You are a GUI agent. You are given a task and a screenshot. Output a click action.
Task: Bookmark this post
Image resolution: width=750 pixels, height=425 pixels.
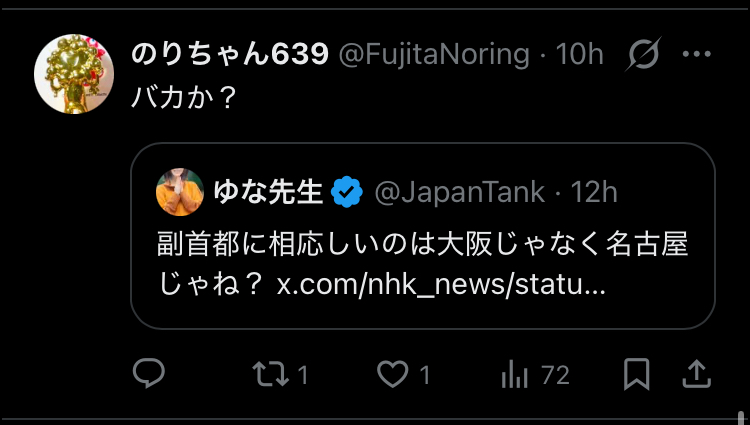pyautogui.click(x=636, y=375)
